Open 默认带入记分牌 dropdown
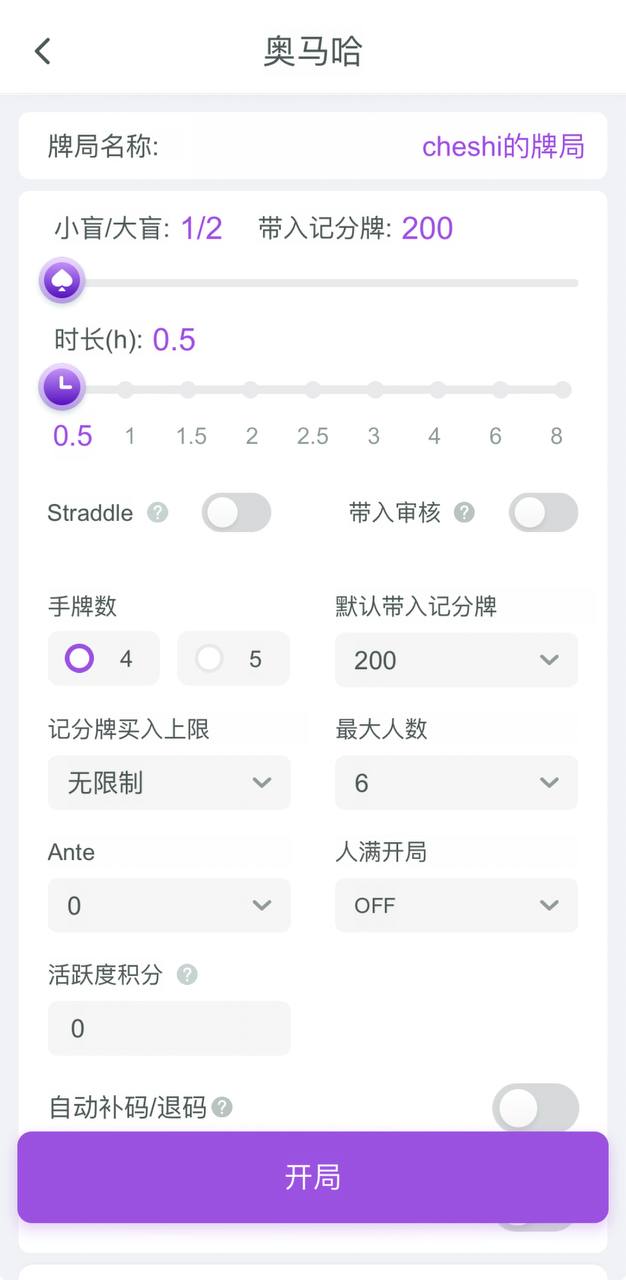Viewport: 626px width, 1280px height. click(x=456, y=660)
